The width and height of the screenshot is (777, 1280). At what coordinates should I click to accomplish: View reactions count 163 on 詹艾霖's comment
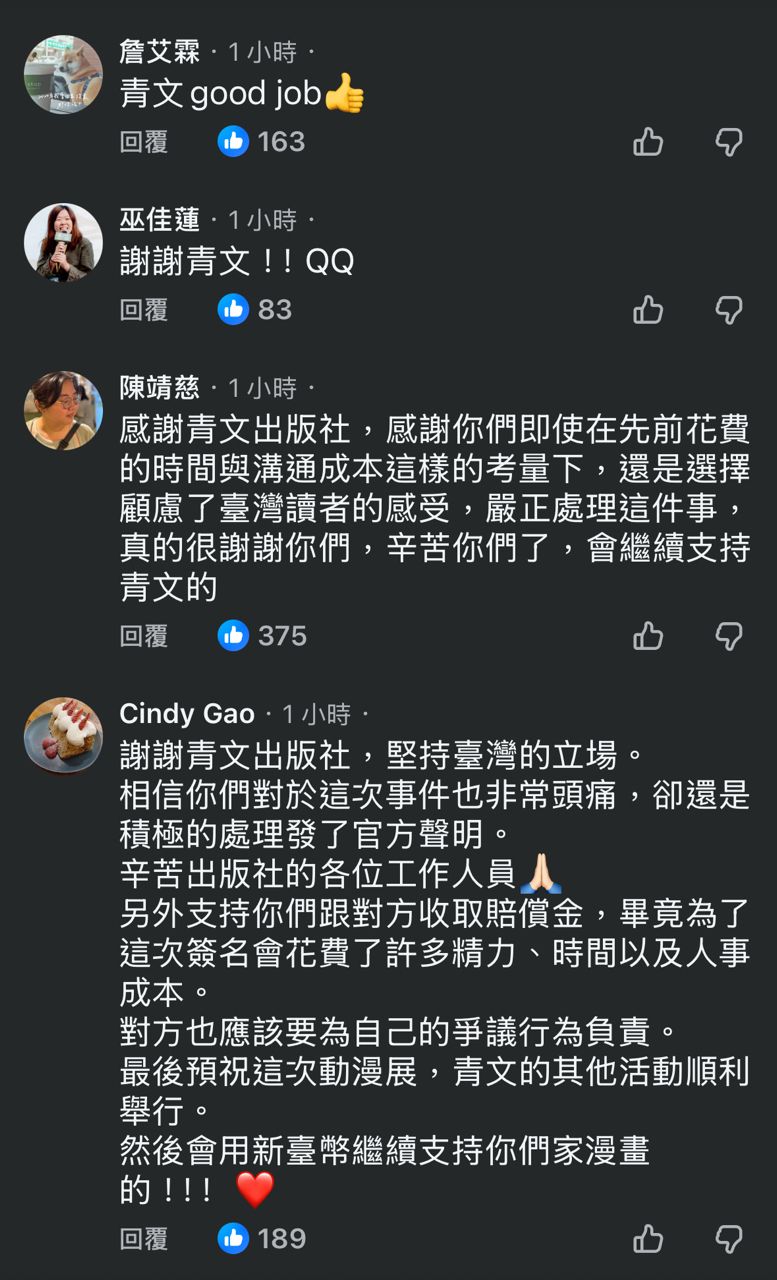[x=262, y=142]
